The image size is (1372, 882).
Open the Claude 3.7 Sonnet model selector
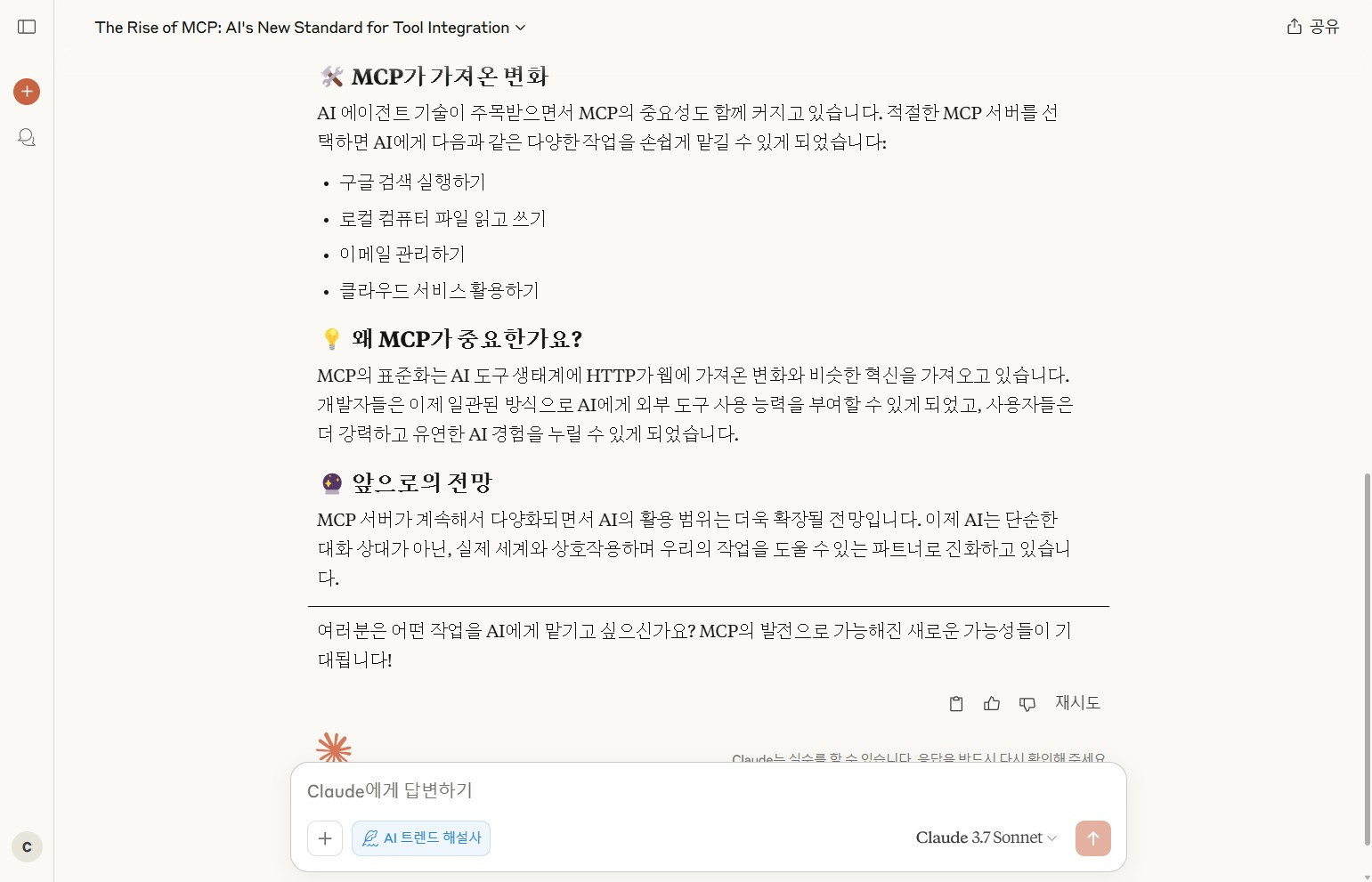(986, 838)
